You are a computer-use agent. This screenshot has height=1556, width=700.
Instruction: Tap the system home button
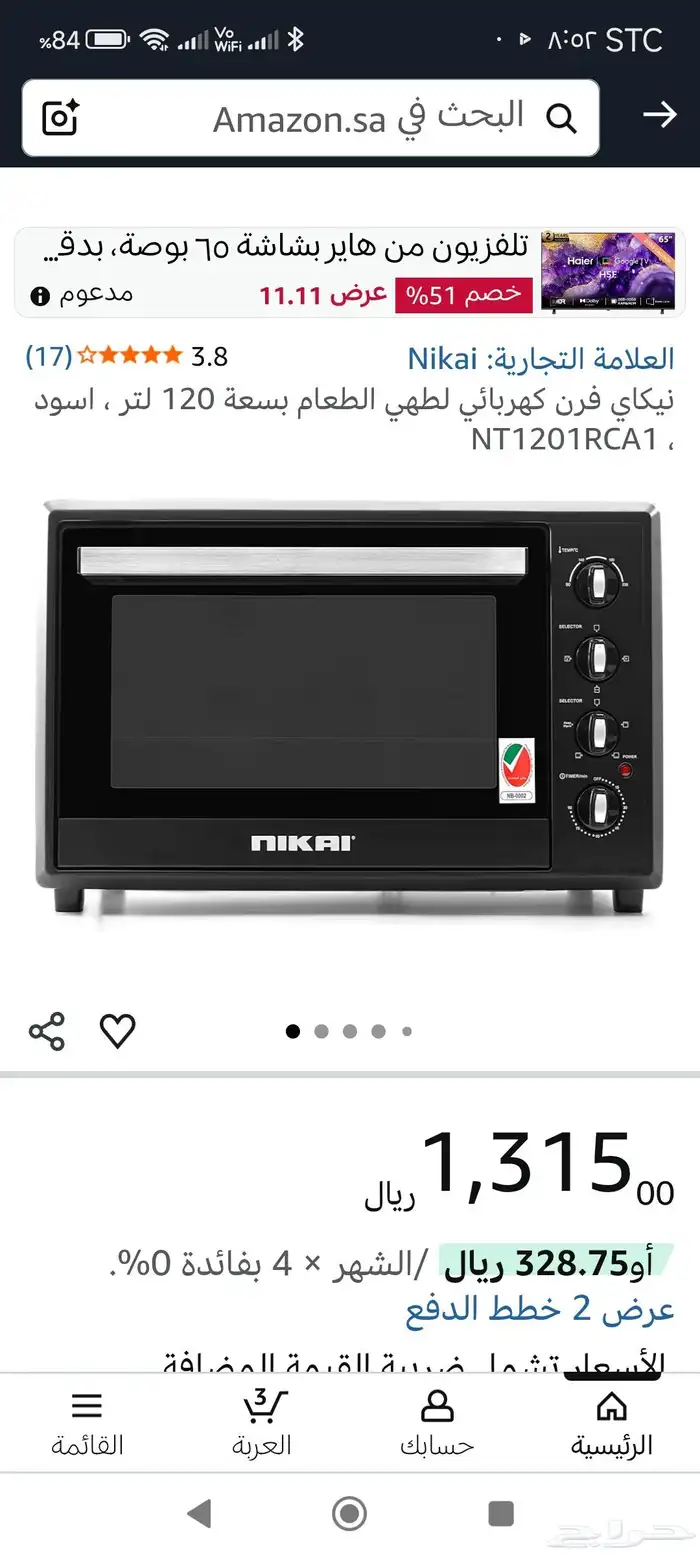[349, 1513]
